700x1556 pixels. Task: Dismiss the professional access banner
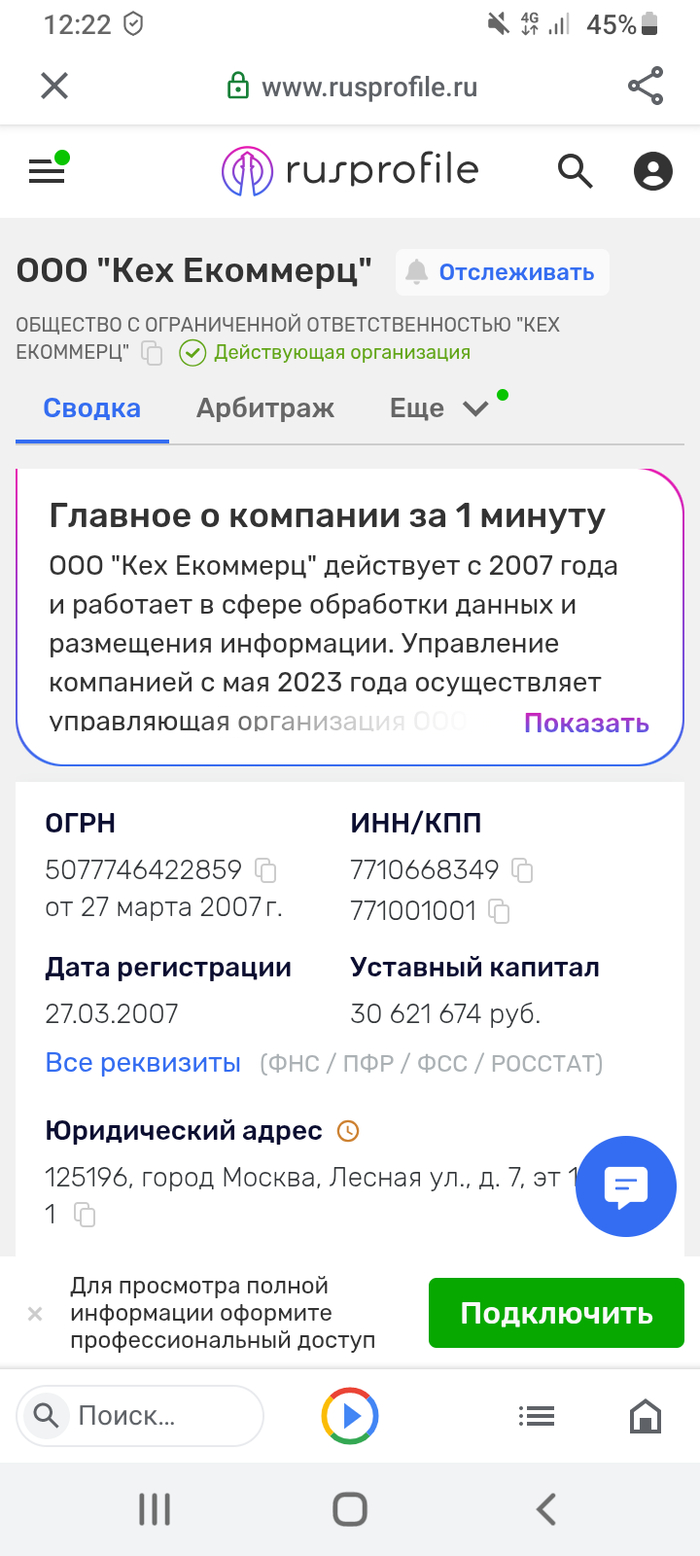click(35, 1313)
